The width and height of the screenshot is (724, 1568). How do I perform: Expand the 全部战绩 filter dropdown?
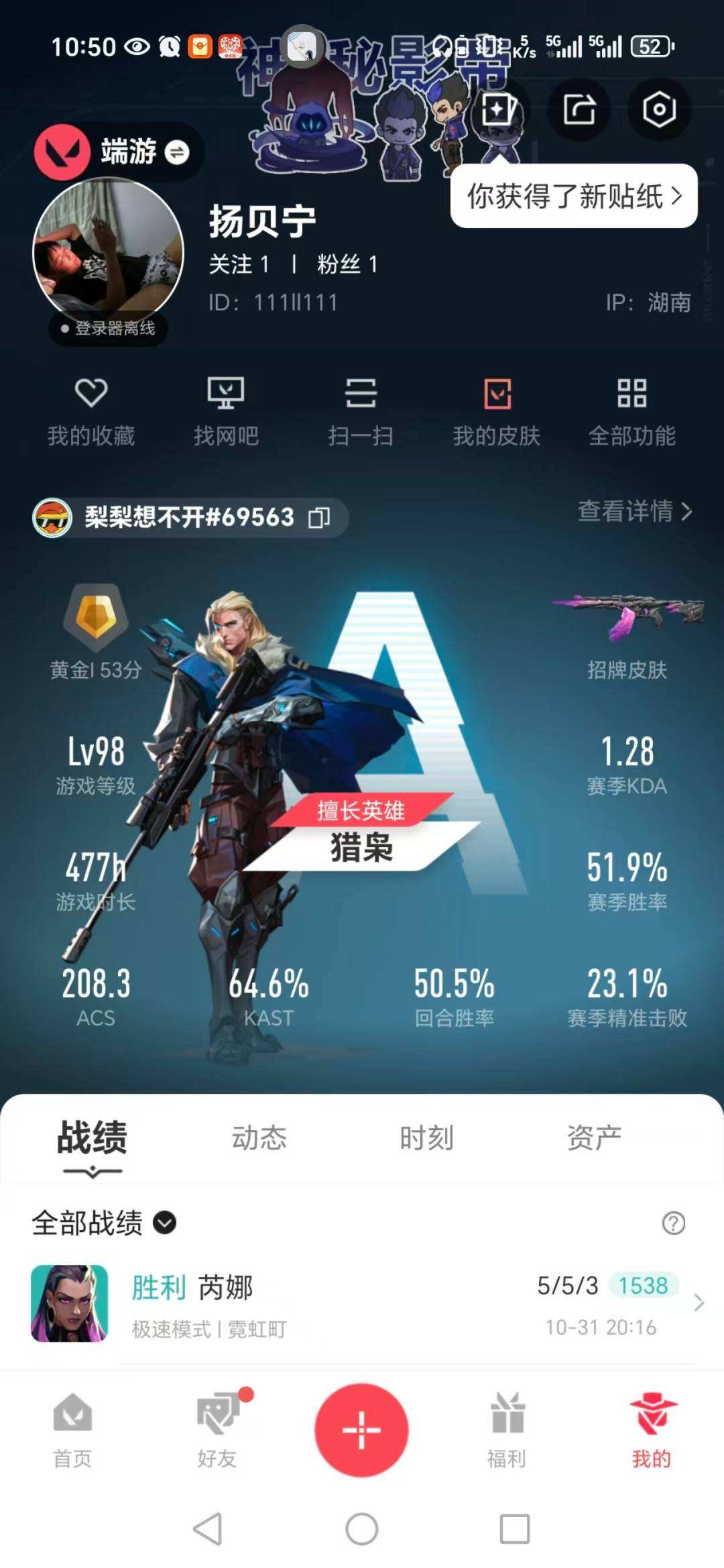(164, 1223)
